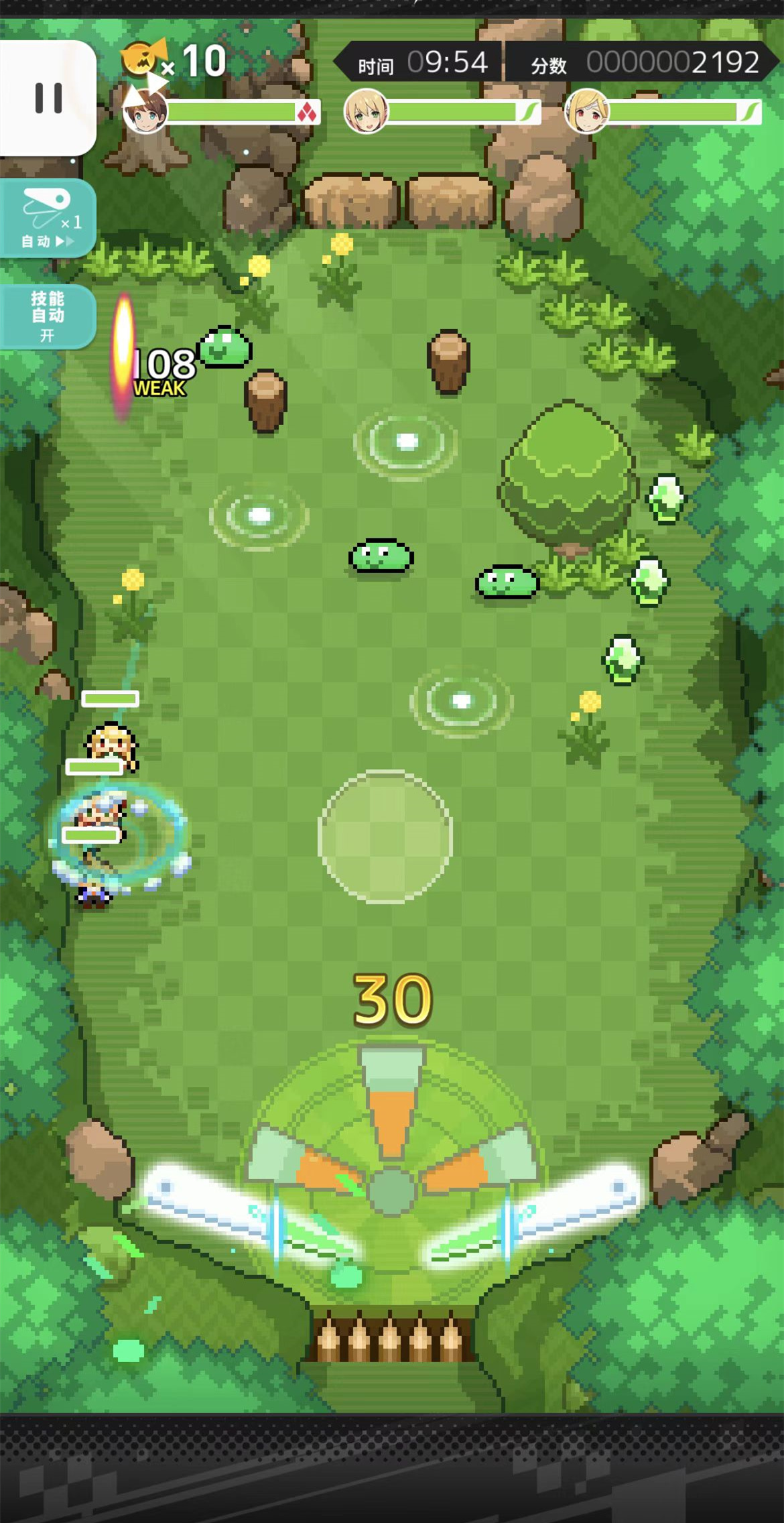
Task: Activate the first character's skill portrait
Action: click(x=146, y=112)
